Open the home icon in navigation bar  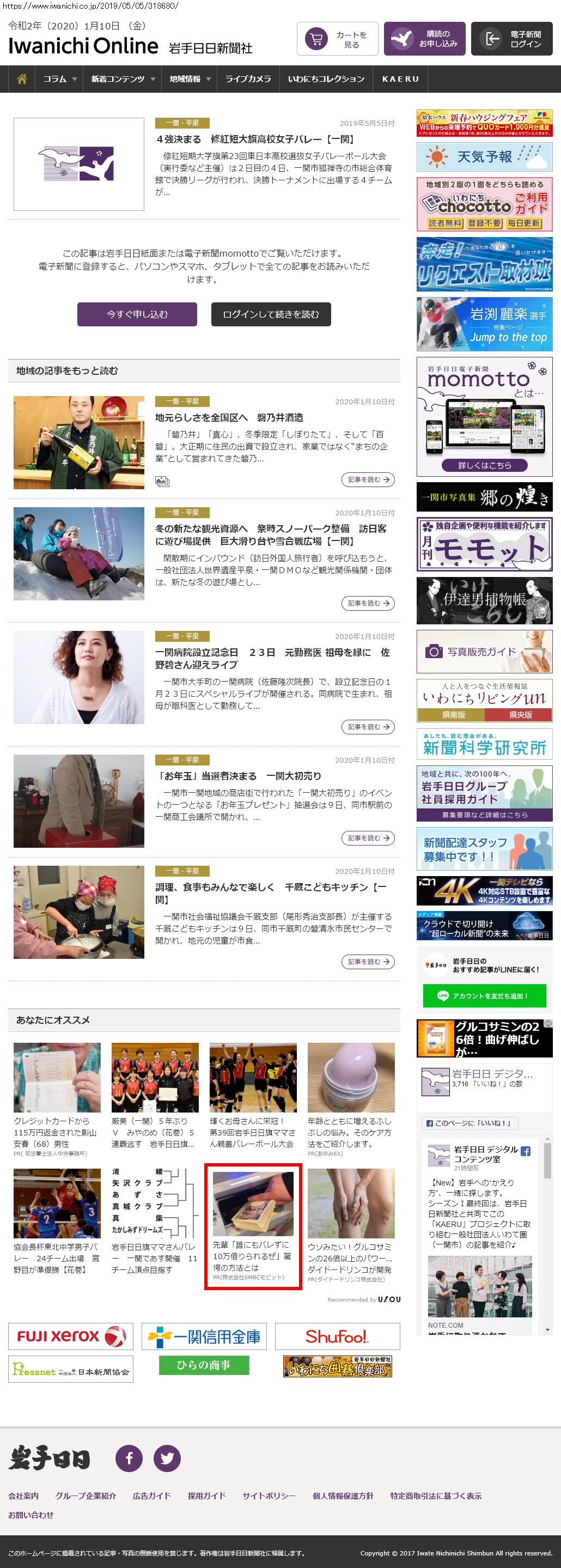click(22, 79)
